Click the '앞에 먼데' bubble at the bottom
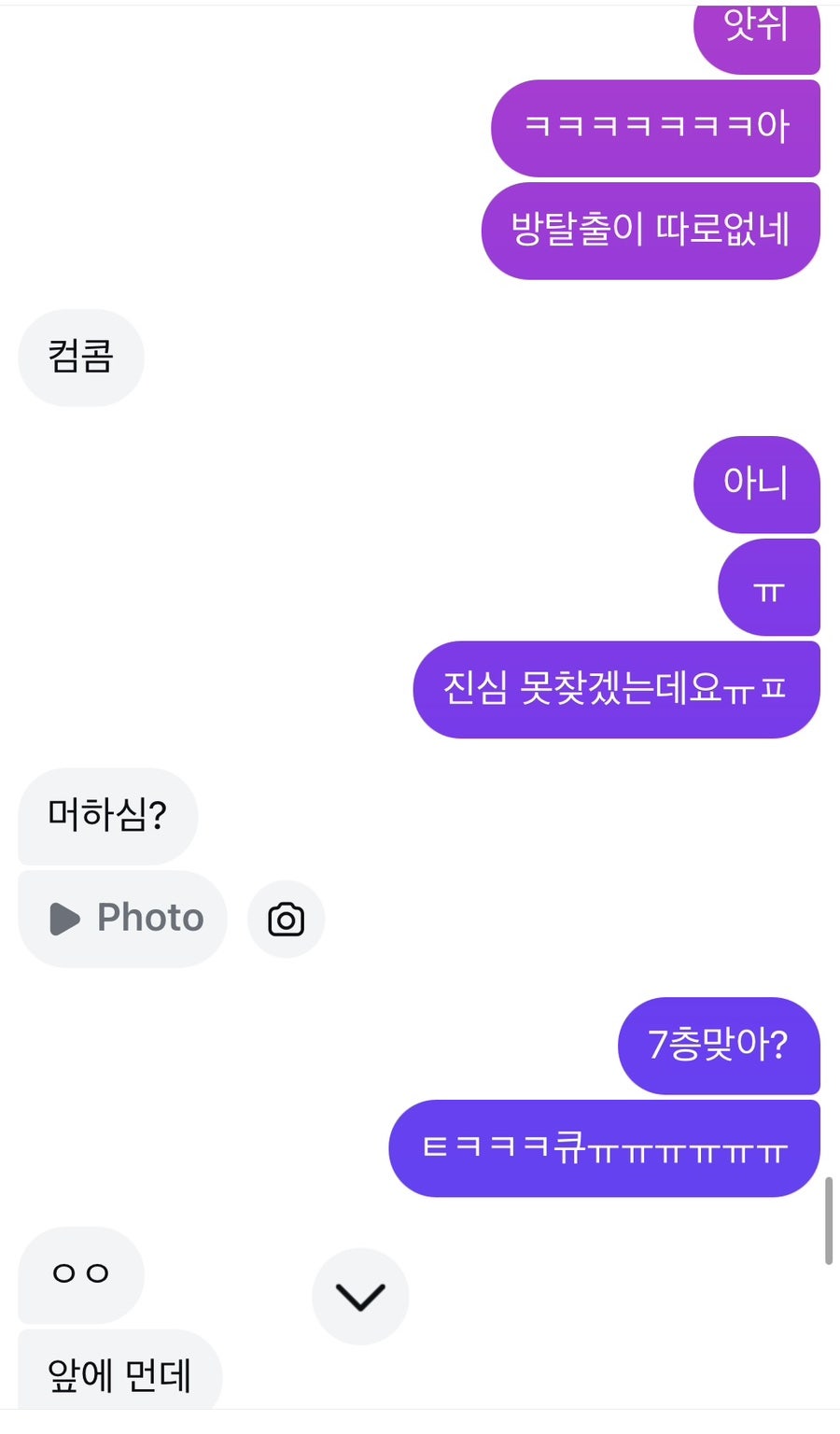Image resolution: width=840 pixels, height=1434 pixels. coord(119,1373)
